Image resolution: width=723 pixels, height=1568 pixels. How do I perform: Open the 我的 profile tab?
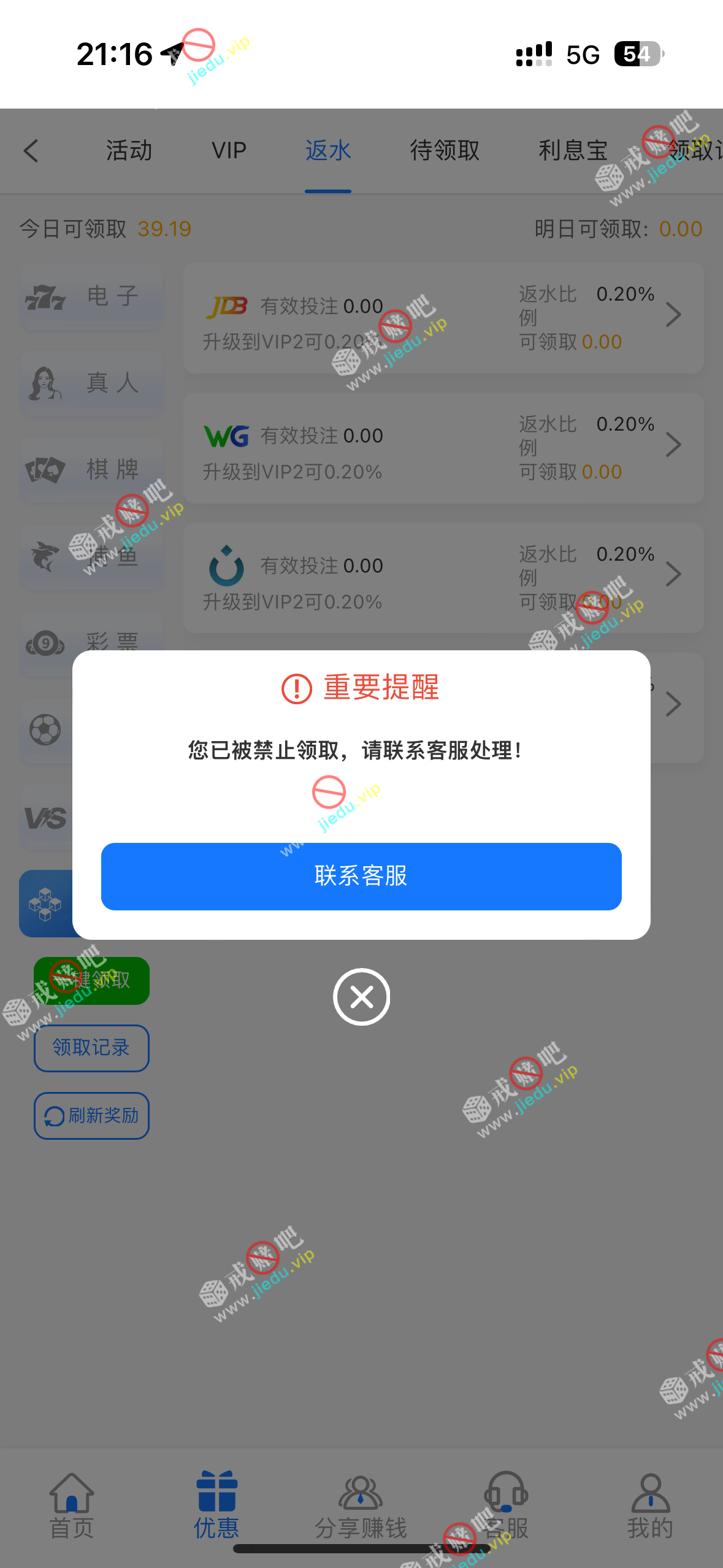pyautogui.click(x=650, y=1506)
